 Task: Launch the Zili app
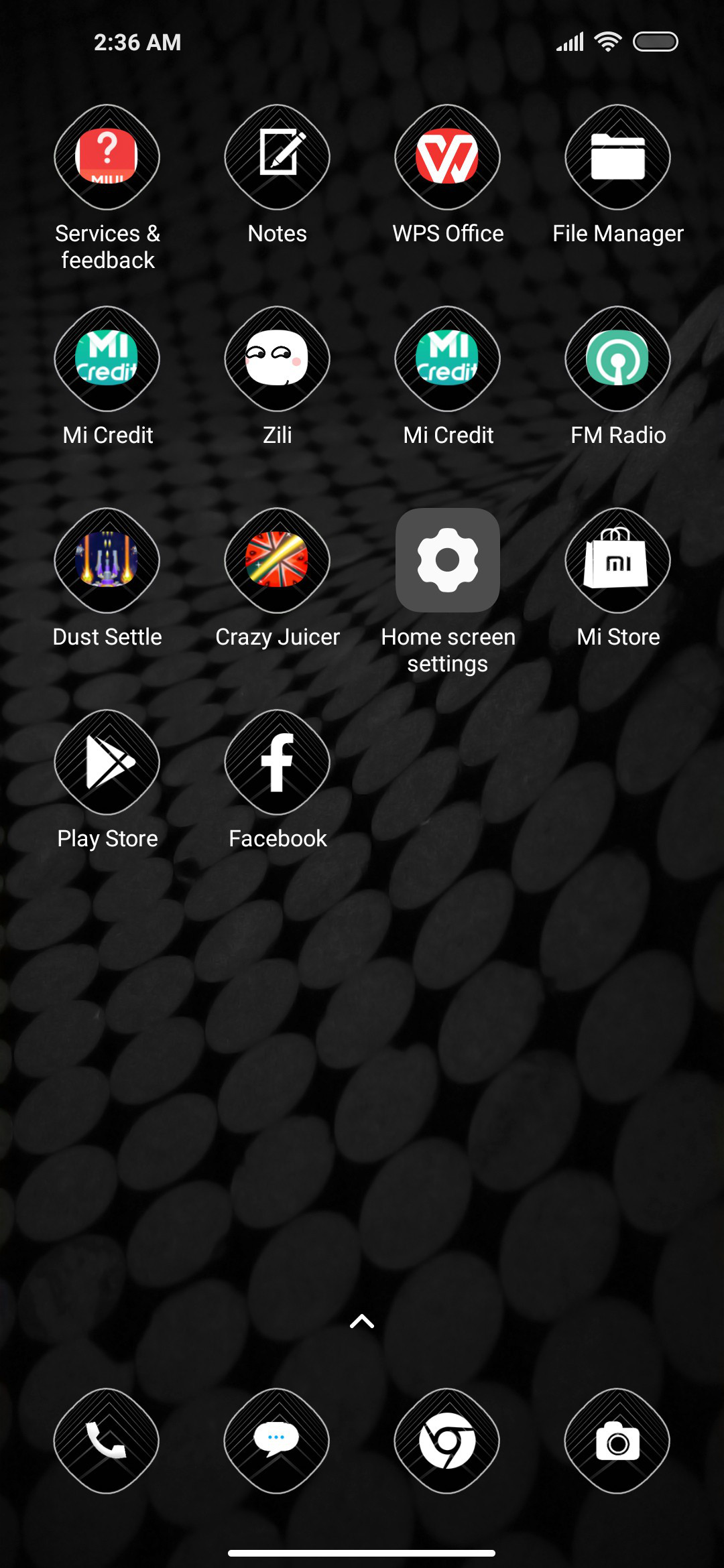coord(278,359)
